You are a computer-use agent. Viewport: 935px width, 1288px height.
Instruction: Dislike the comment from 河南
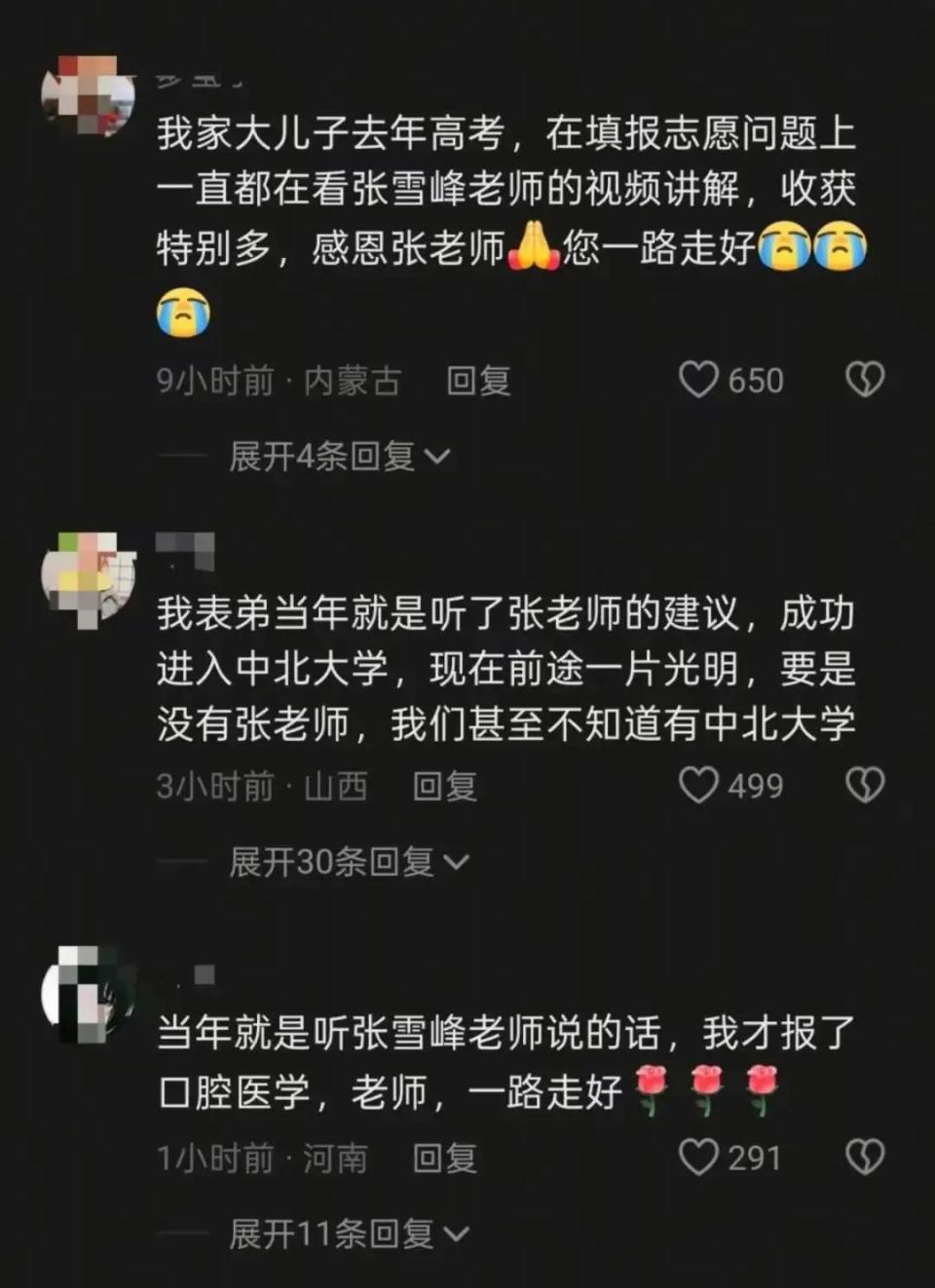[865, 1158]
